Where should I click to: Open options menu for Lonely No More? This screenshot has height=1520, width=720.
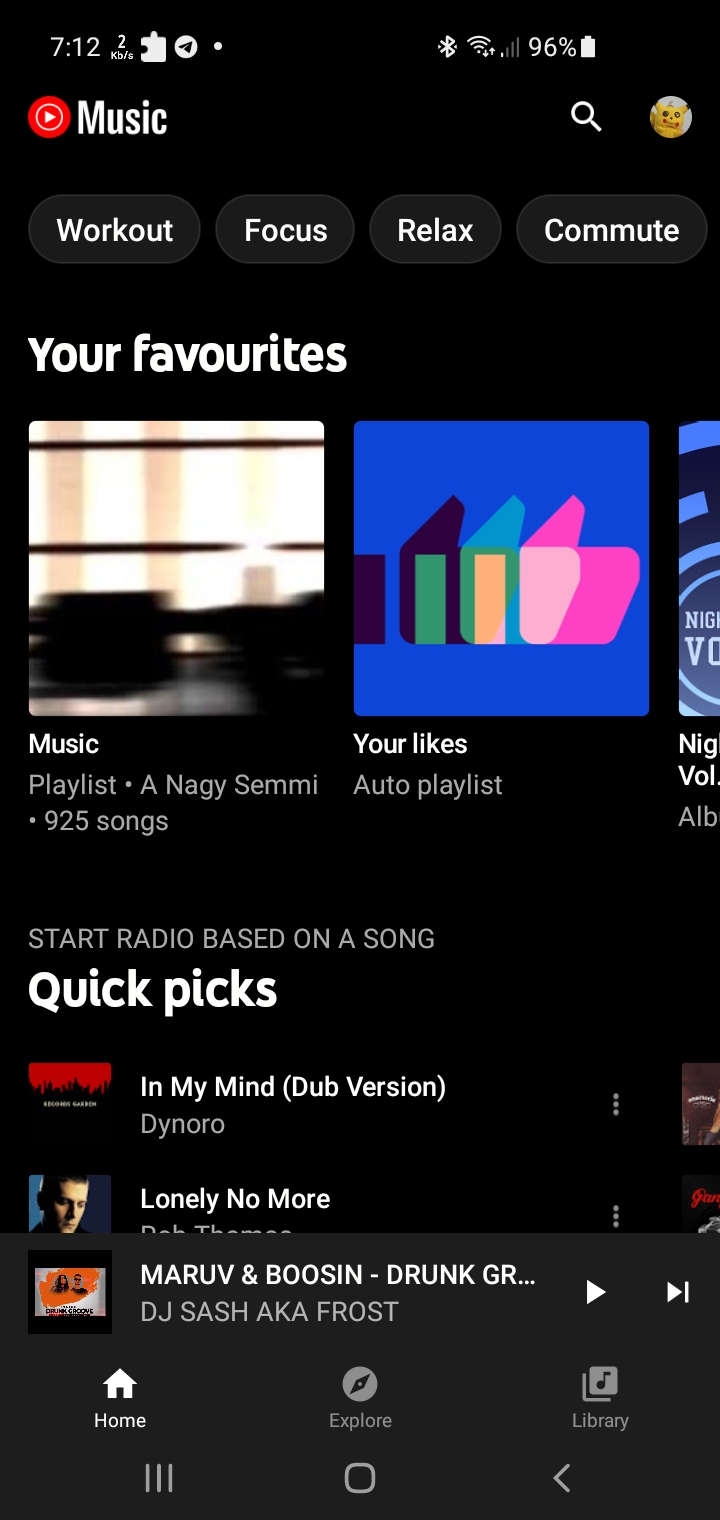[x=616, y=1214]
